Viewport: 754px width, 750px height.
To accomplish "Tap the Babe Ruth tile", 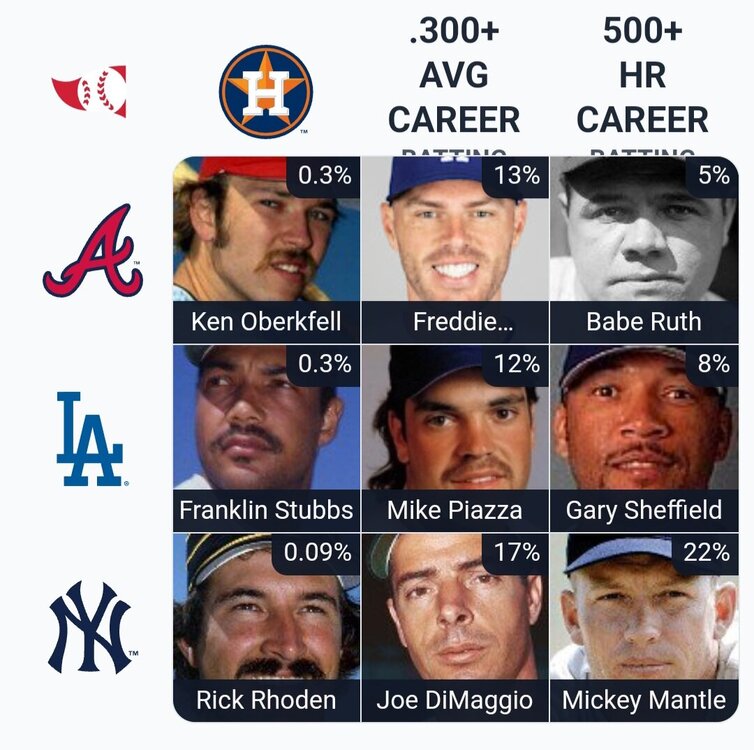I will point(644,250).
